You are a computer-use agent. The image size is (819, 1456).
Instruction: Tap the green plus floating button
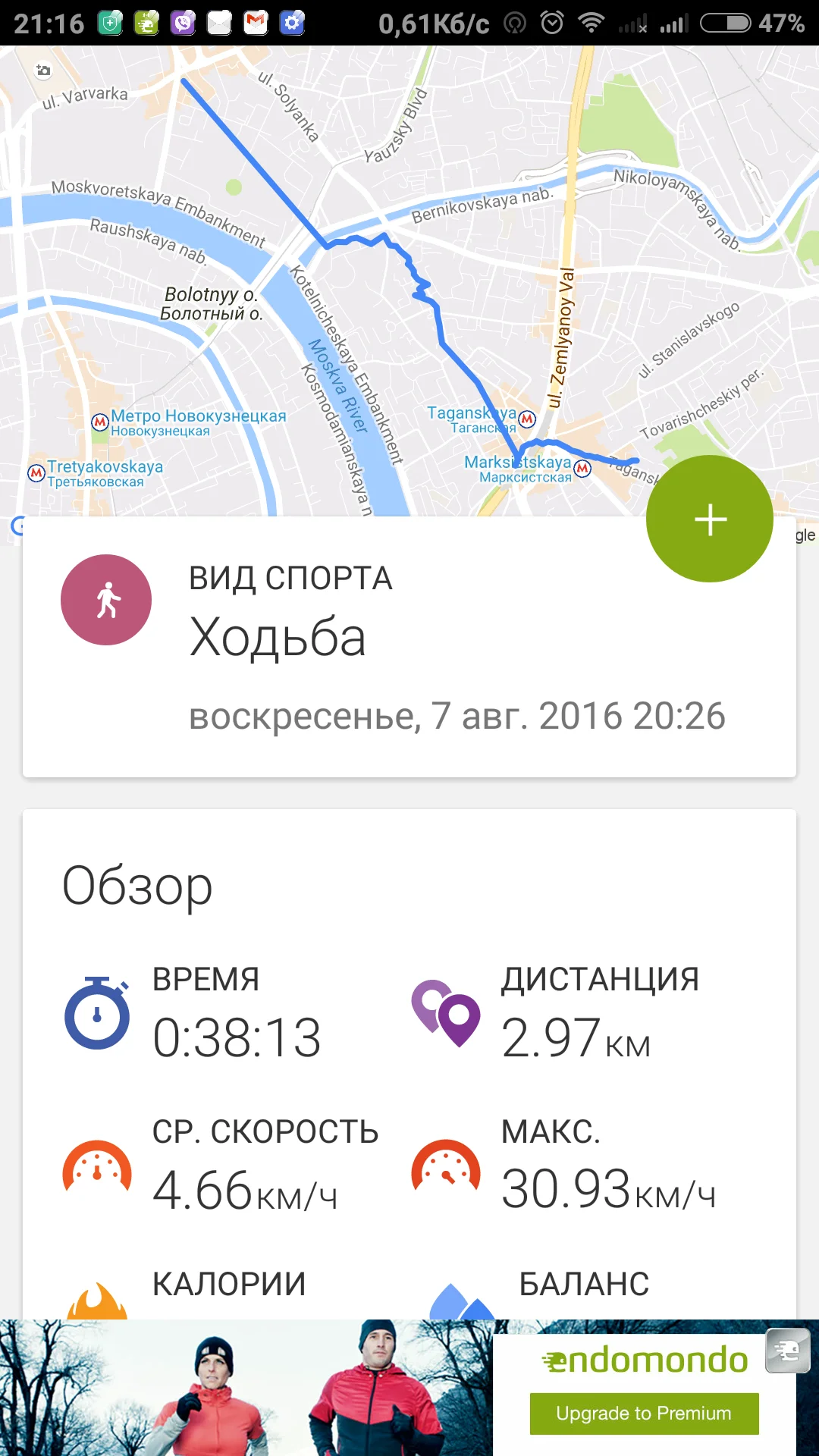pyautogui.click(x=710, y=519)
